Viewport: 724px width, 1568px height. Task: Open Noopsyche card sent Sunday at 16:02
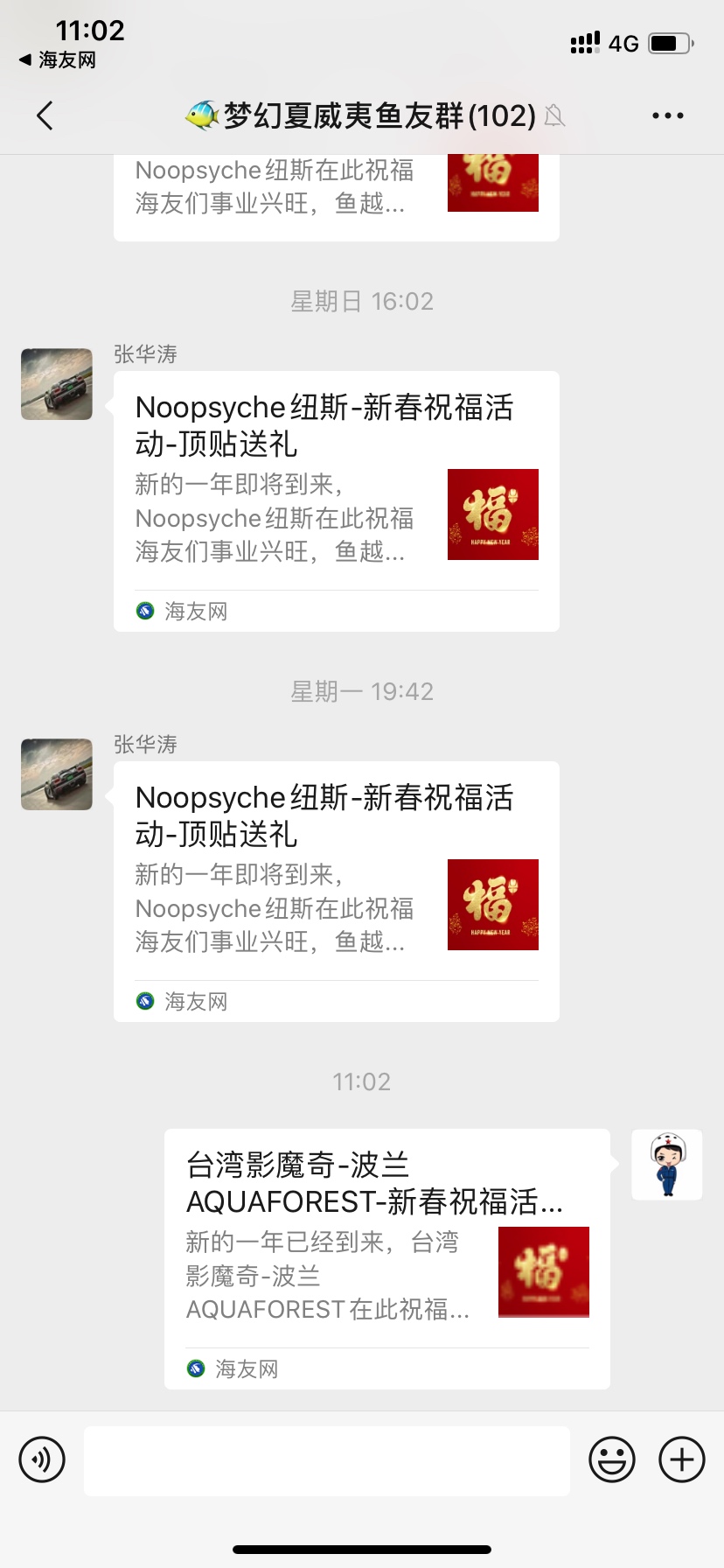336,500
